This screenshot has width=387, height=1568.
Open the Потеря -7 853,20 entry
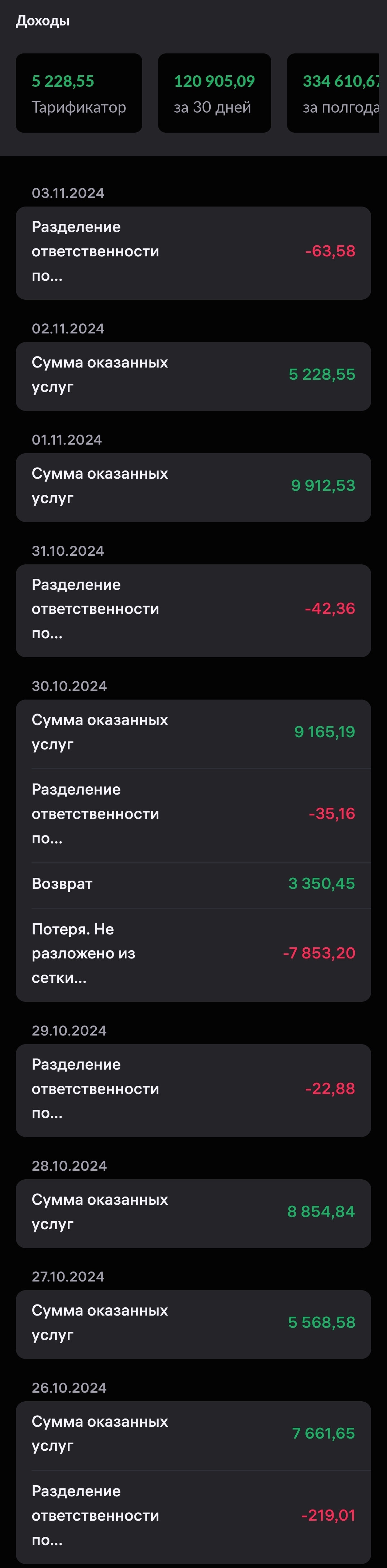click(193, 954)
